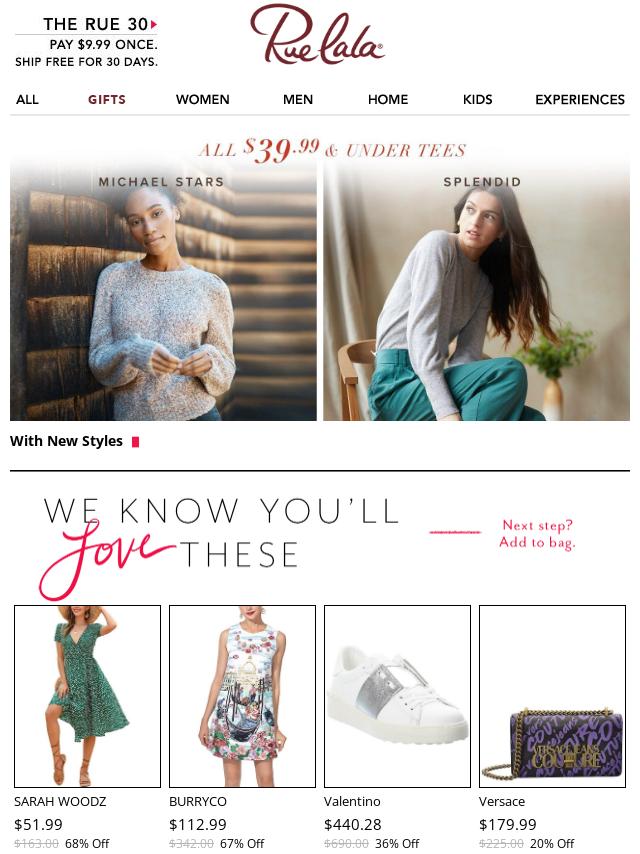Follow the With New Styles link

coord(67,441)
